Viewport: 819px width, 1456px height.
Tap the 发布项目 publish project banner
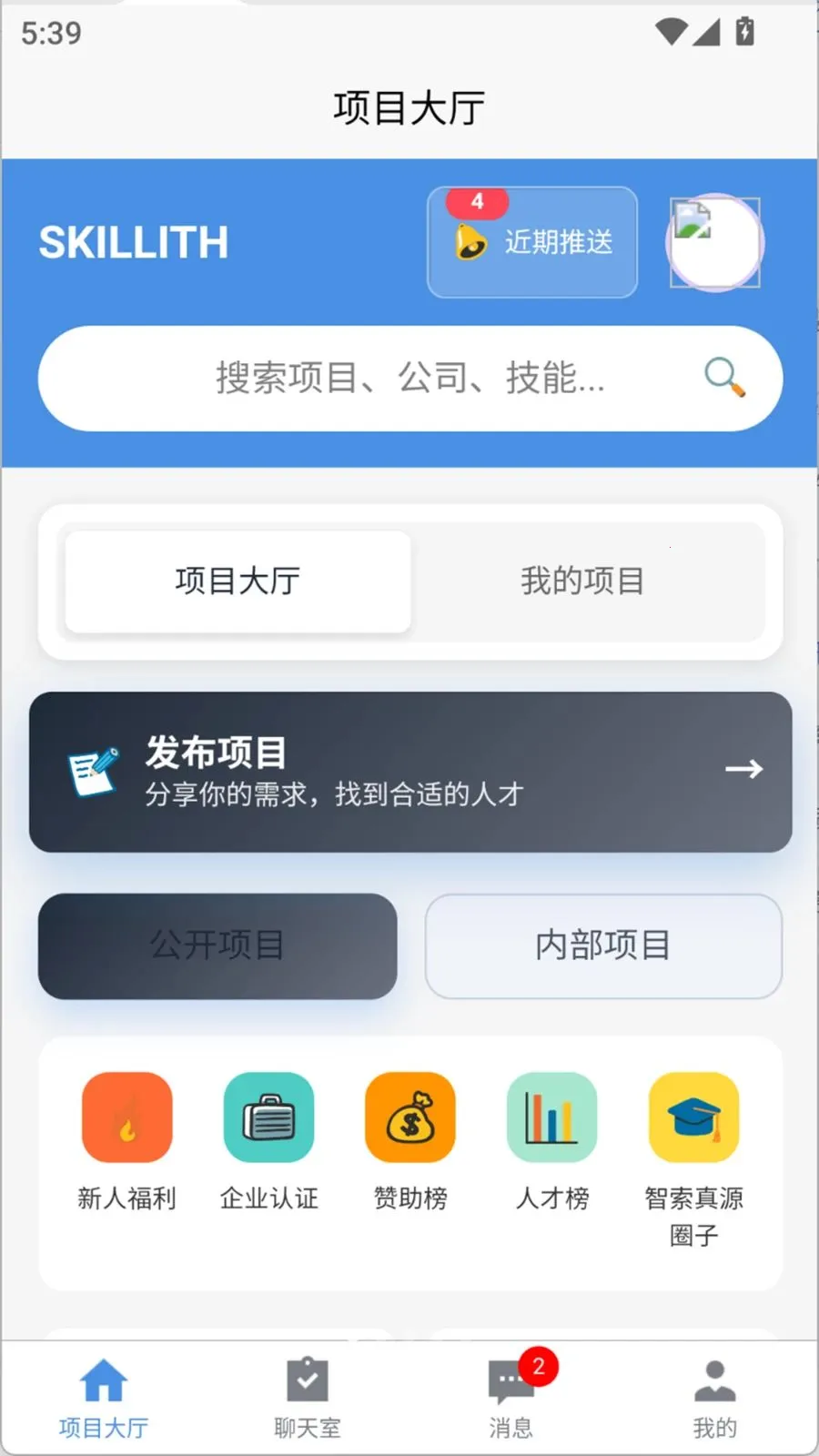409,771
